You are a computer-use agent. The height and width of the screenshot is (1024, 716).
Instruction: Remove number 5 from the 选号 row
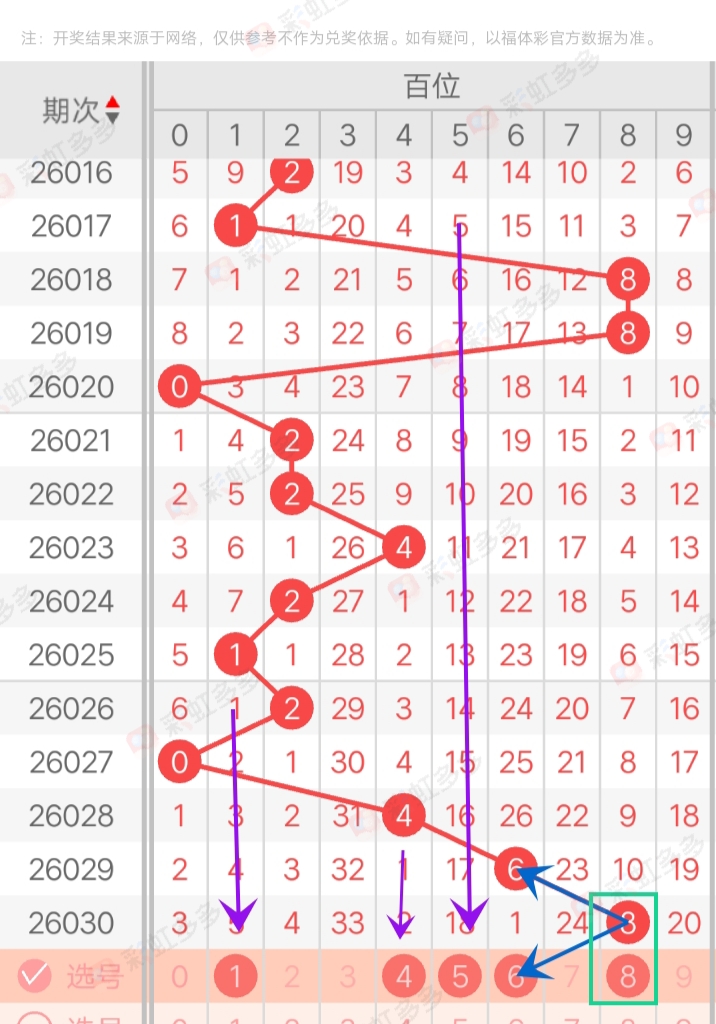pos(460,976)
